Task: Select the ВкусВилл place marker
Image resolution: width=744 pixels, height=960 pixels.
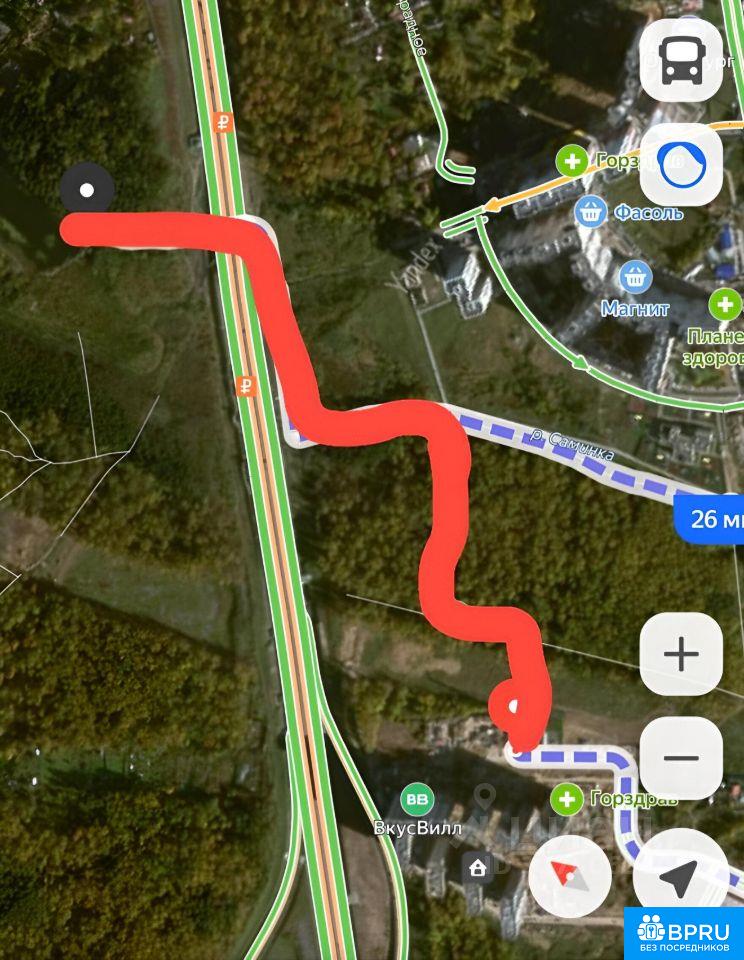Action: tap(416, 799)
